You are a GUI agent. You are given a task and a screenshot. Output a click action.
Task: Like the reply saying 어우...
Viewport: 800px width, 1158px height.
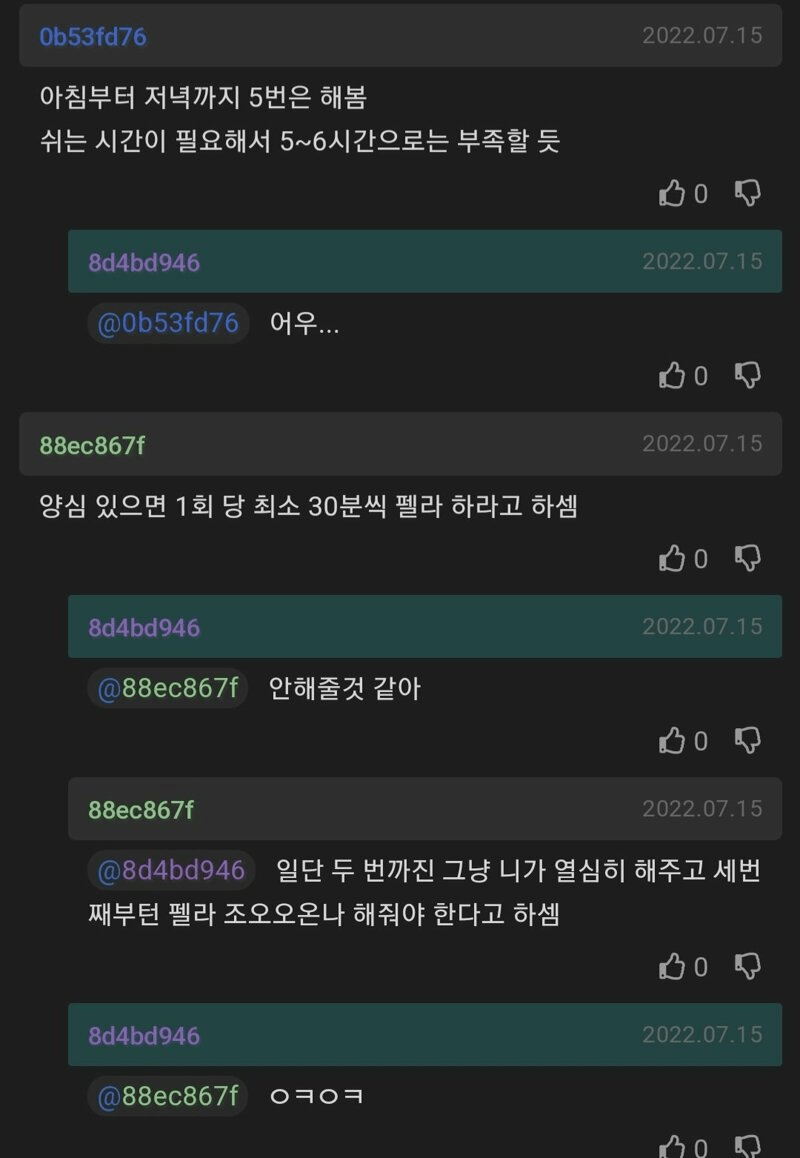tap(673, 376)
